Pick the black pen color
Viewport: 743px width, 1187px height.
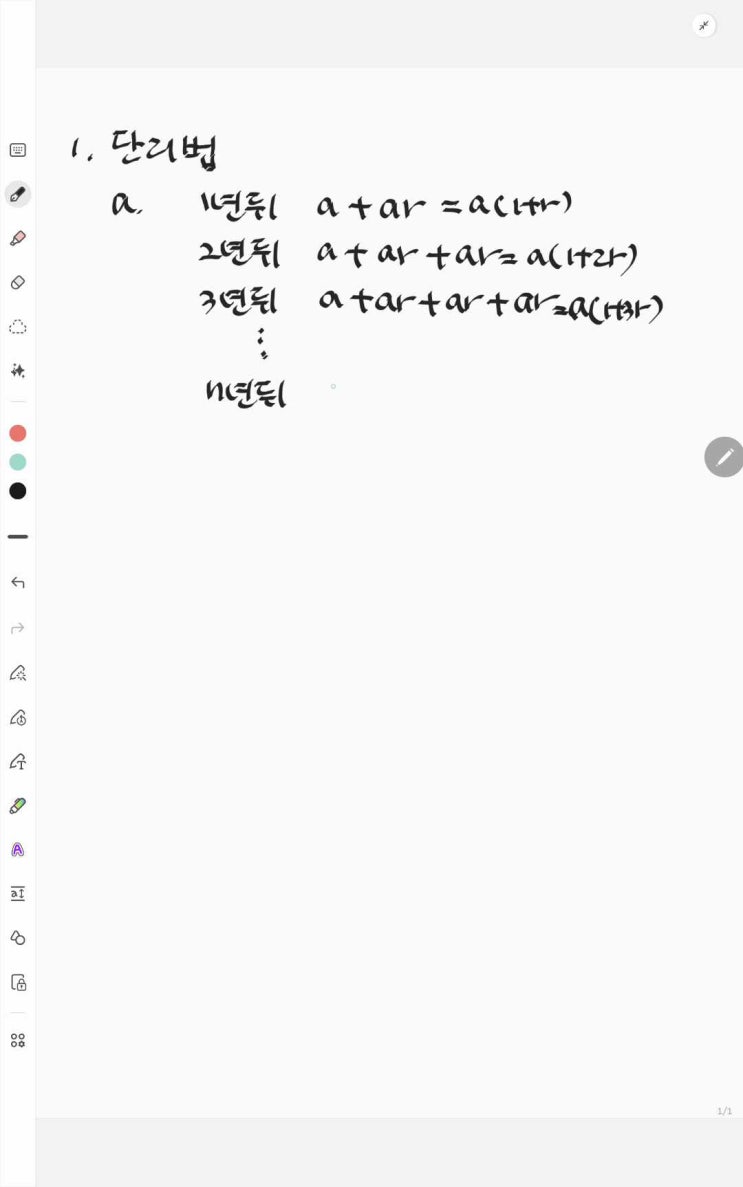pos(17,491)
